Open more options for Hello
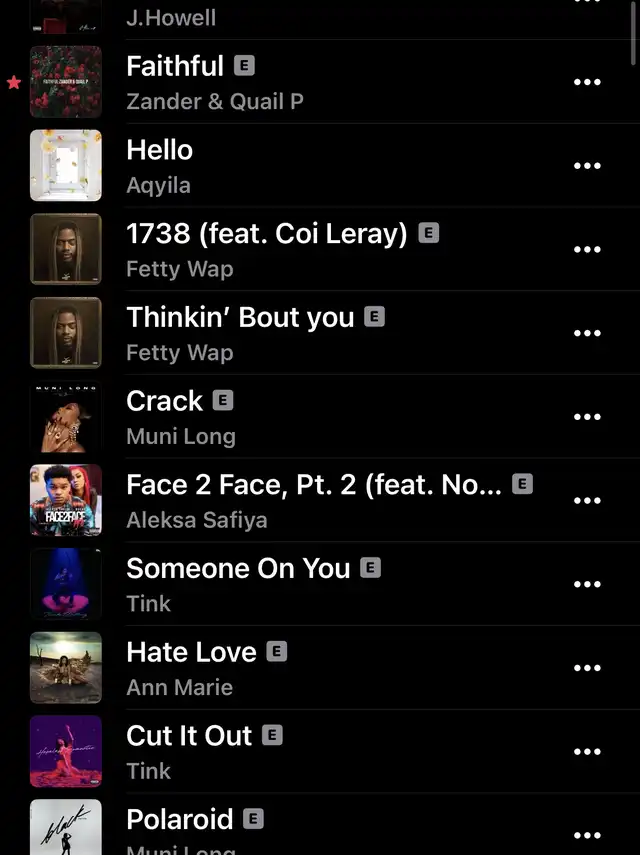 [587, 166]
